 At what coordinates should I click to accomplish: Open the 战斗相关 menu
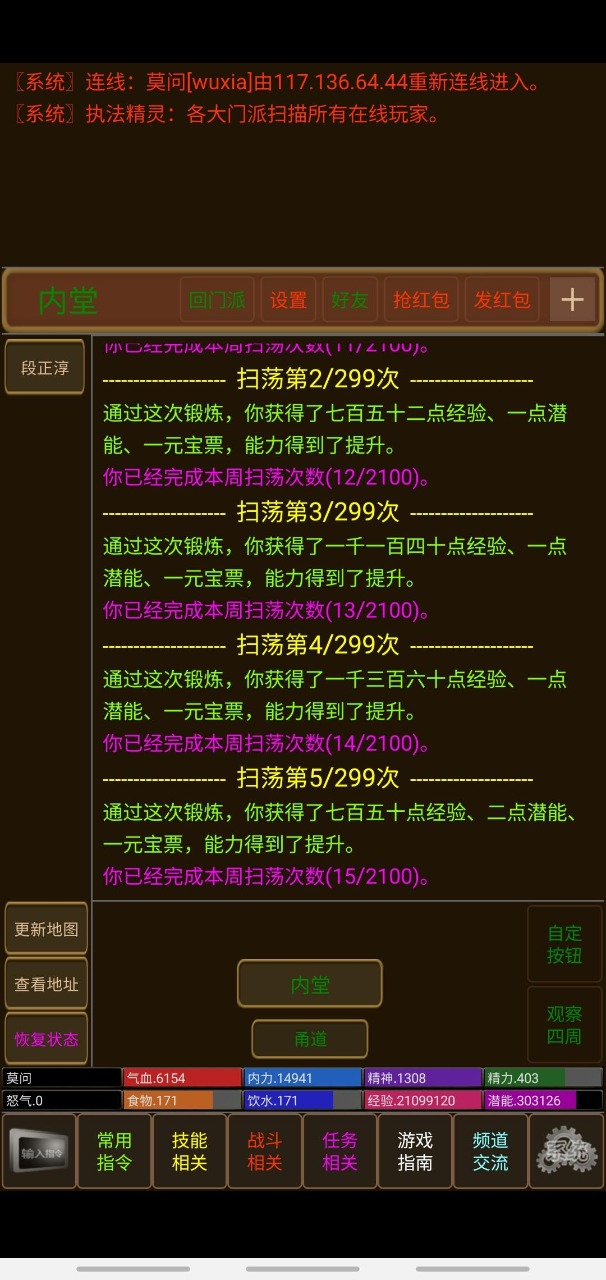[265, 1151]
